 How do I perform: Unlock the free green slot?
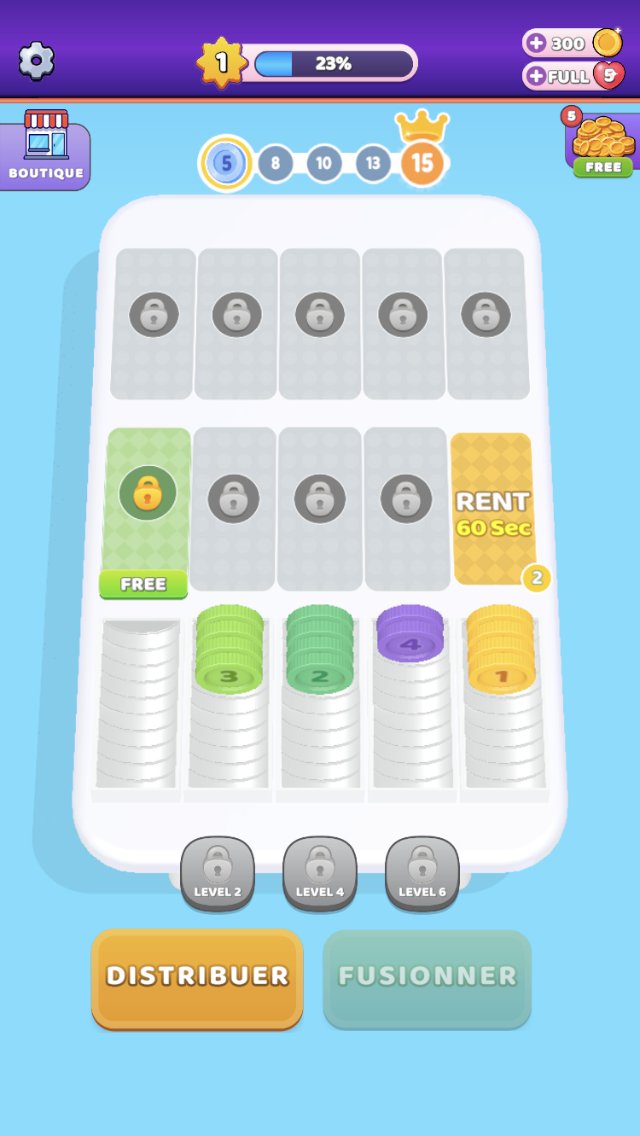point(146,510)
